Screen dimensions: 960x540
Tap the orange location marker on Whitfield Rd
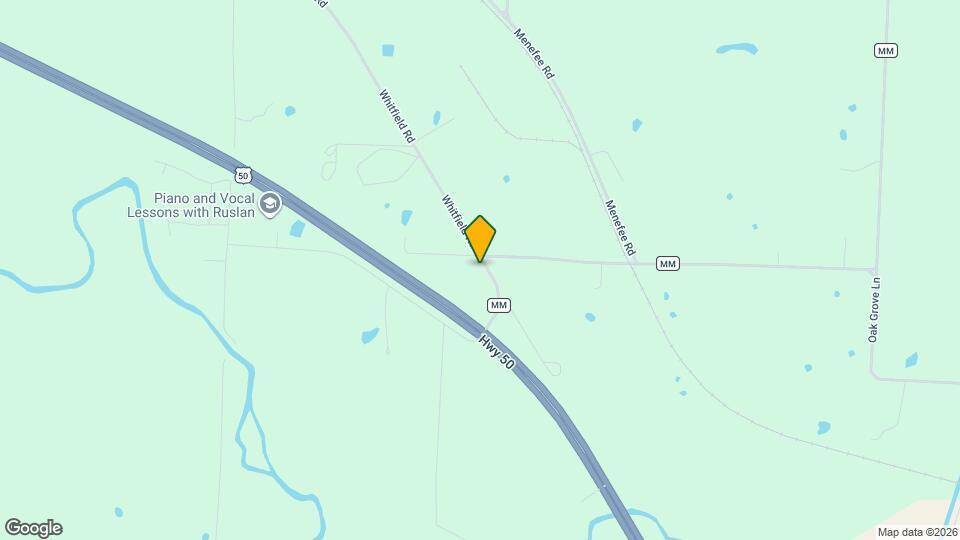pyautogui.click(x=481, y=239)
